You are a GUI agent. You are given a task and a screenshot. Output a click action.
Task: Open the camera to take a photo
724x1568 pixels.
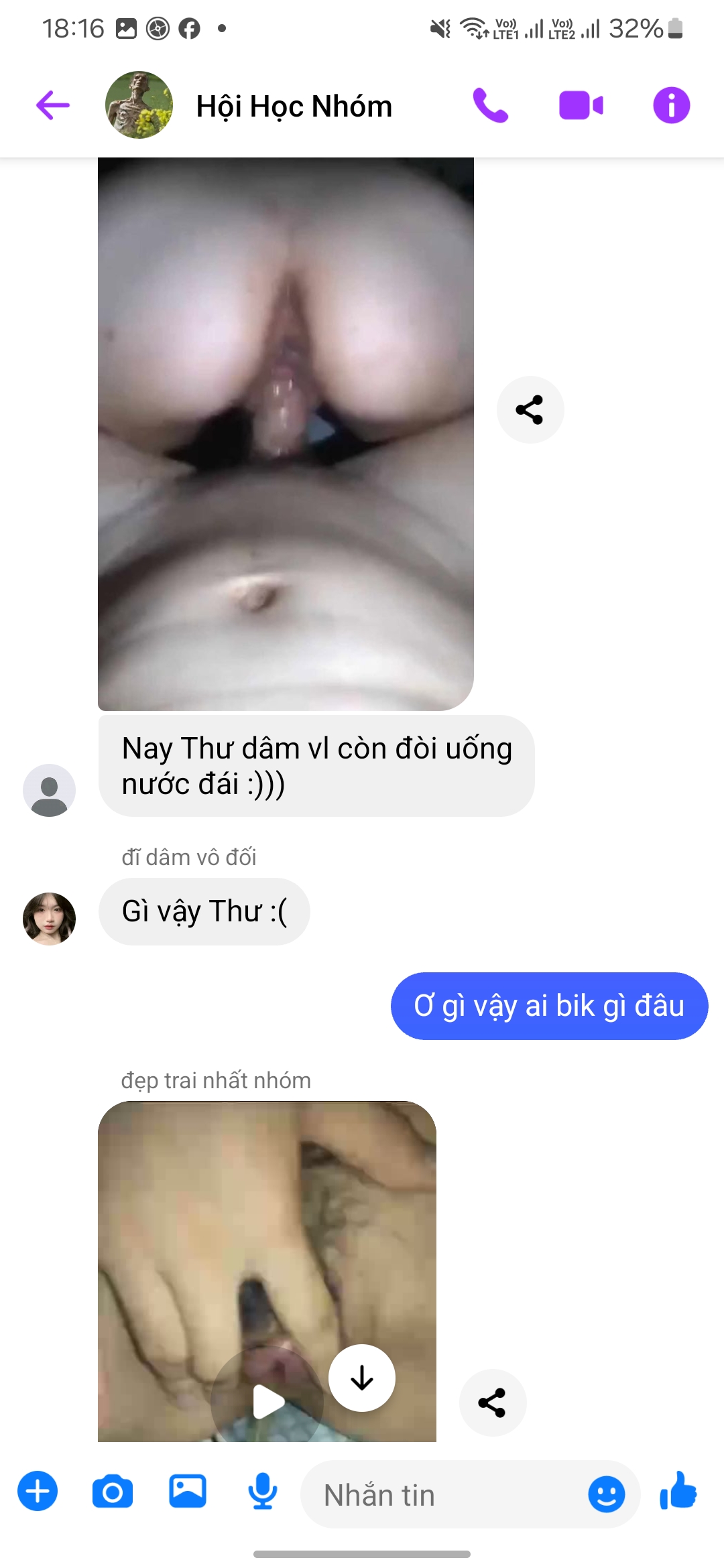tap(113, 1491)
